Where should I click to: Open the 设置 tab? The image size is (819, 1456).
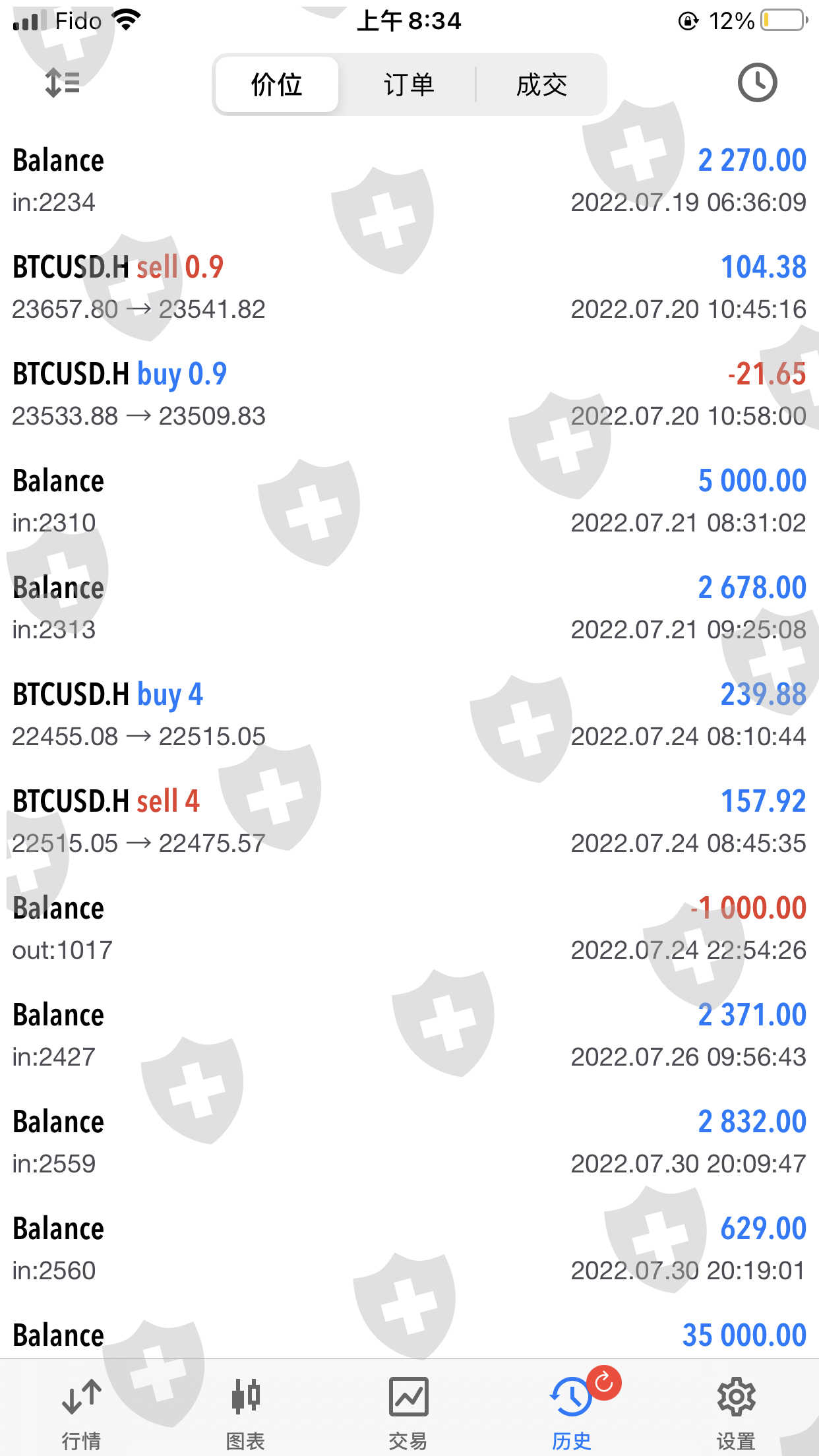pos(735,1409)
